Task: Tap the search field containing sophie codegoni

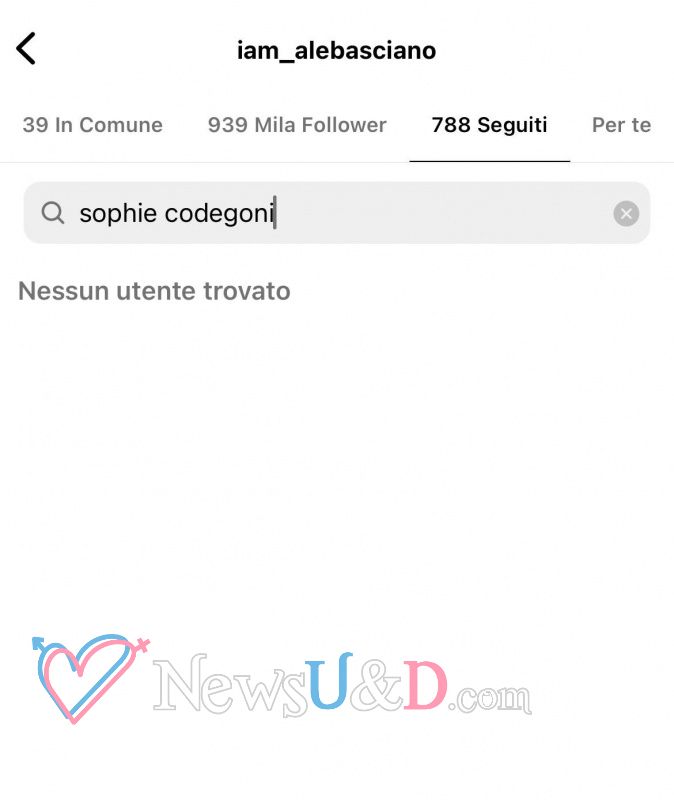Action: click(337, 213)
